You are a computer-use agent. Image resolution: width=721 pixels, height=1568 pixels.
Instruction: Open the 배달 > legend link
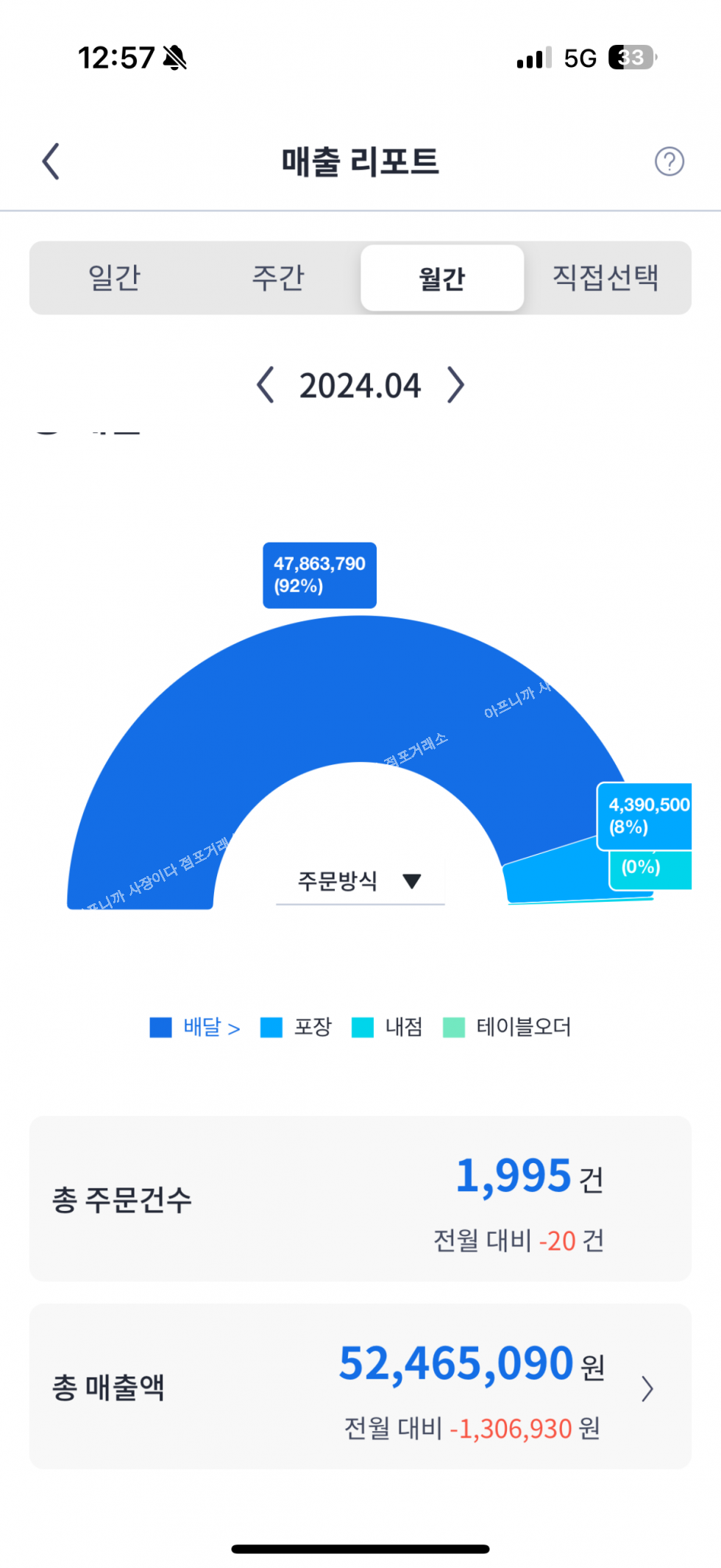pyautogui.click(x=211, y=1027)
